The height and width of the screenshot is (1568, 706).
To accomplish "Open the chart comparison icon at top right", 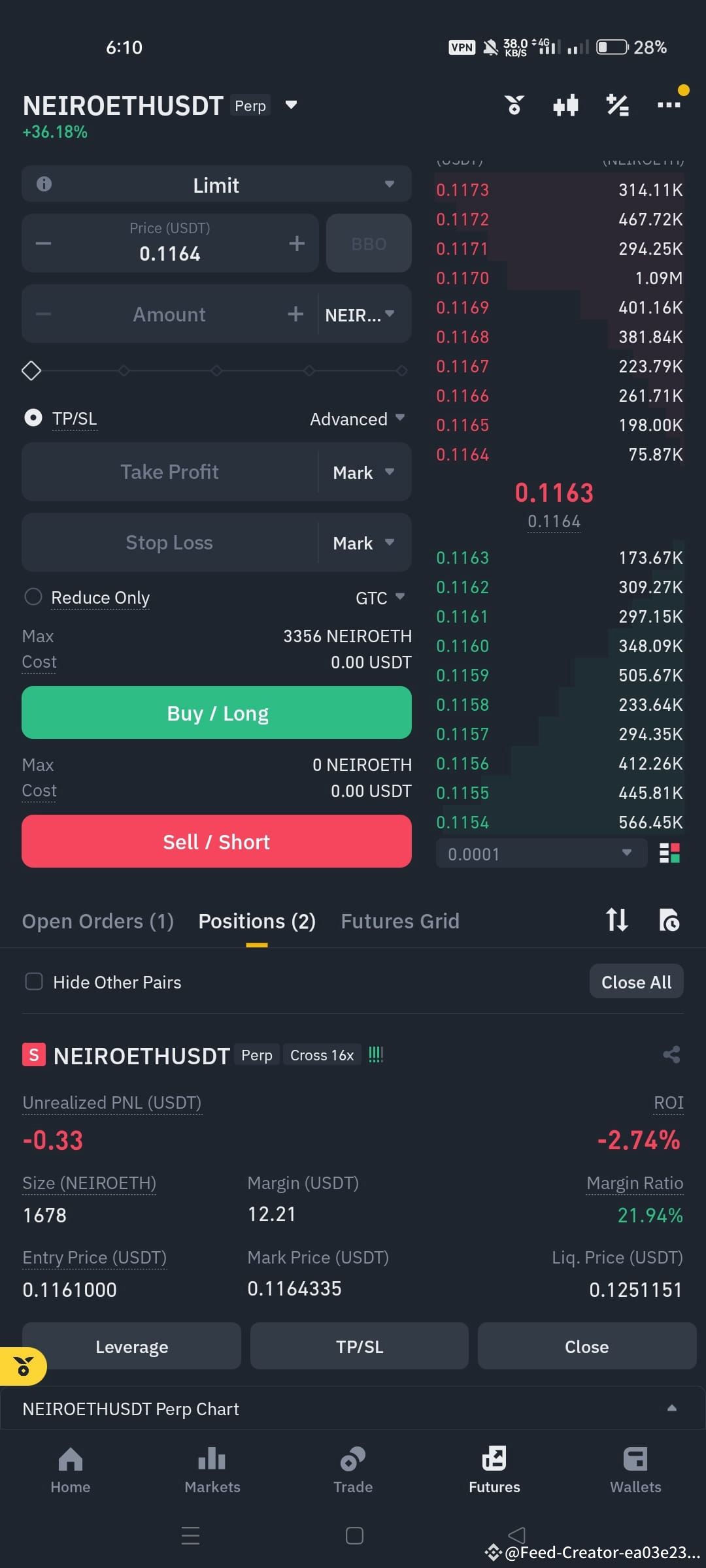I will [x=565, y=105].
